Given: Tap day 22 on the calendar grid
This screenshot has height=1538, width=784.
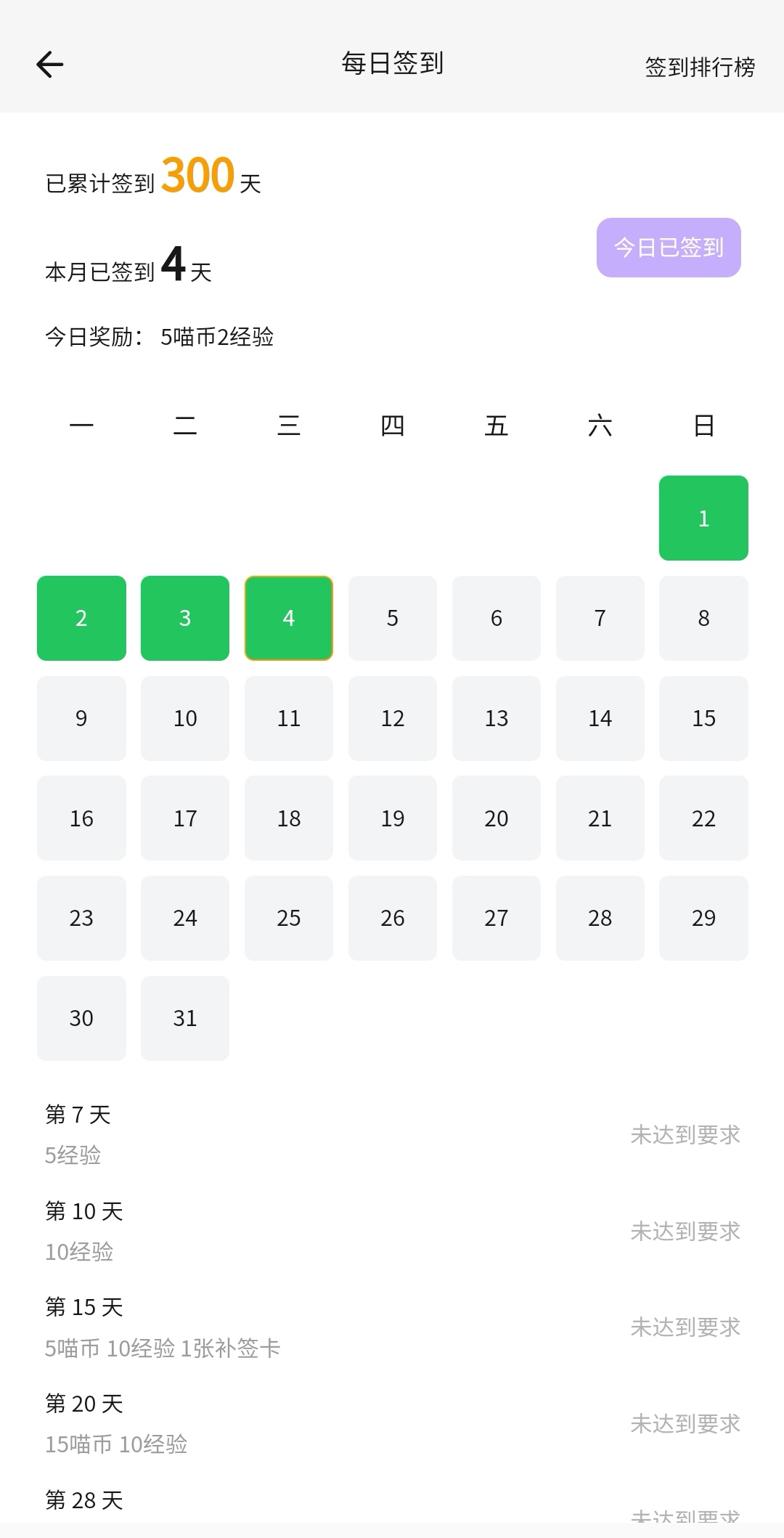Looking at the screenshot, I should [x=703, y=818].
